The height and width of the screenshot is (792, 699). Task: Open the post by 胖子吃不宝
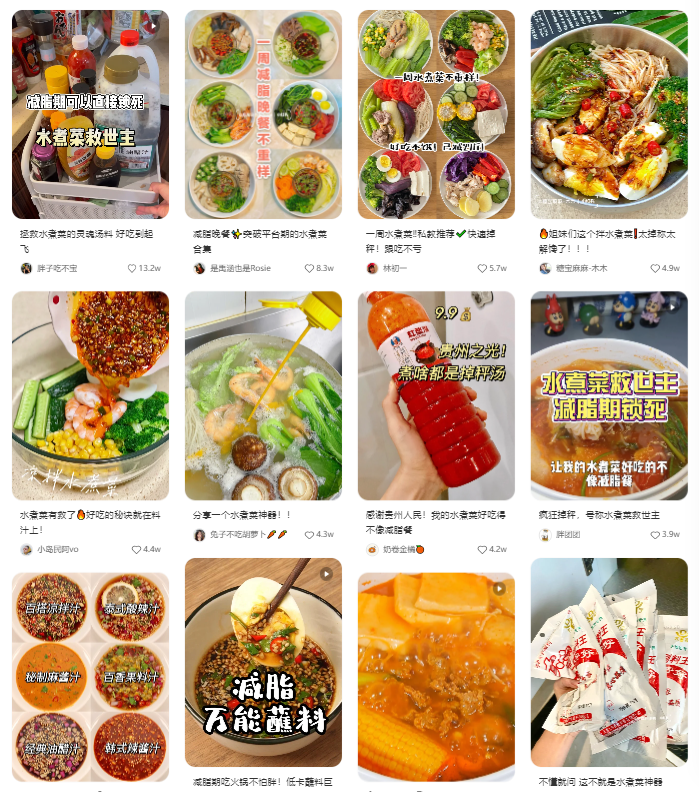(x=90, y=114)
